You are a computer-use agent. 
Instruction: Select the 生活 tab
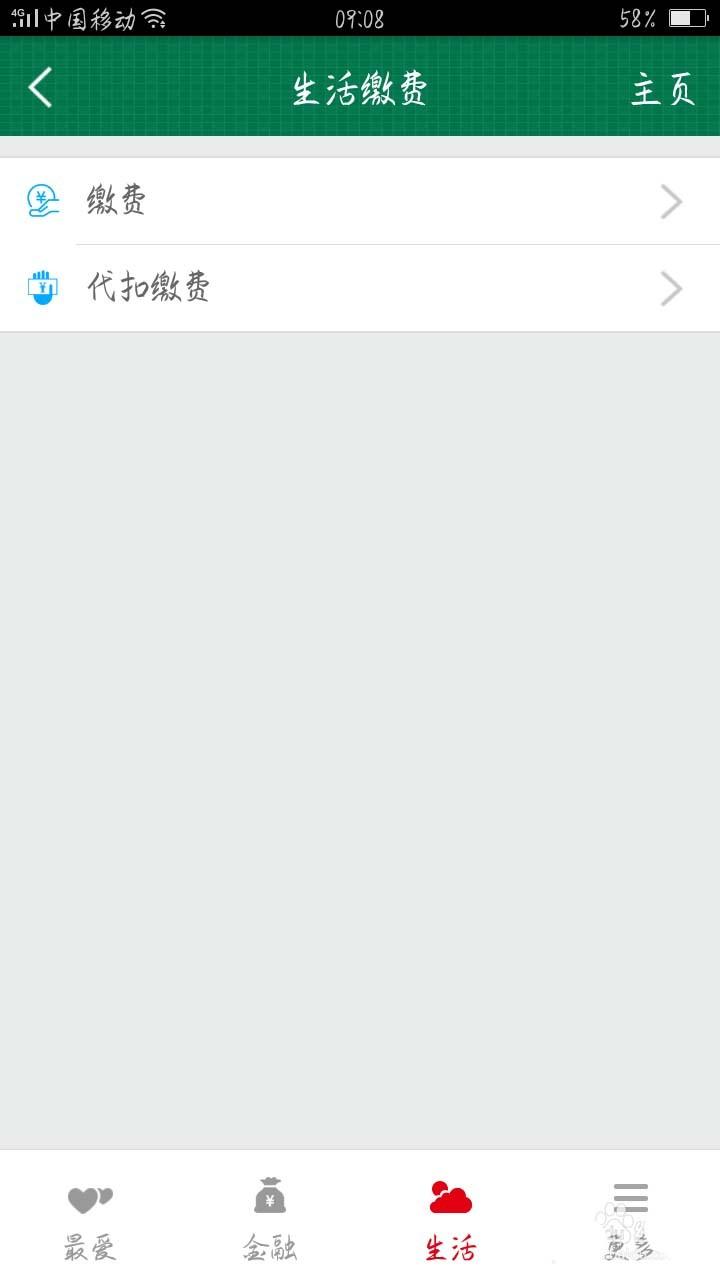[x=450, y=1220]
